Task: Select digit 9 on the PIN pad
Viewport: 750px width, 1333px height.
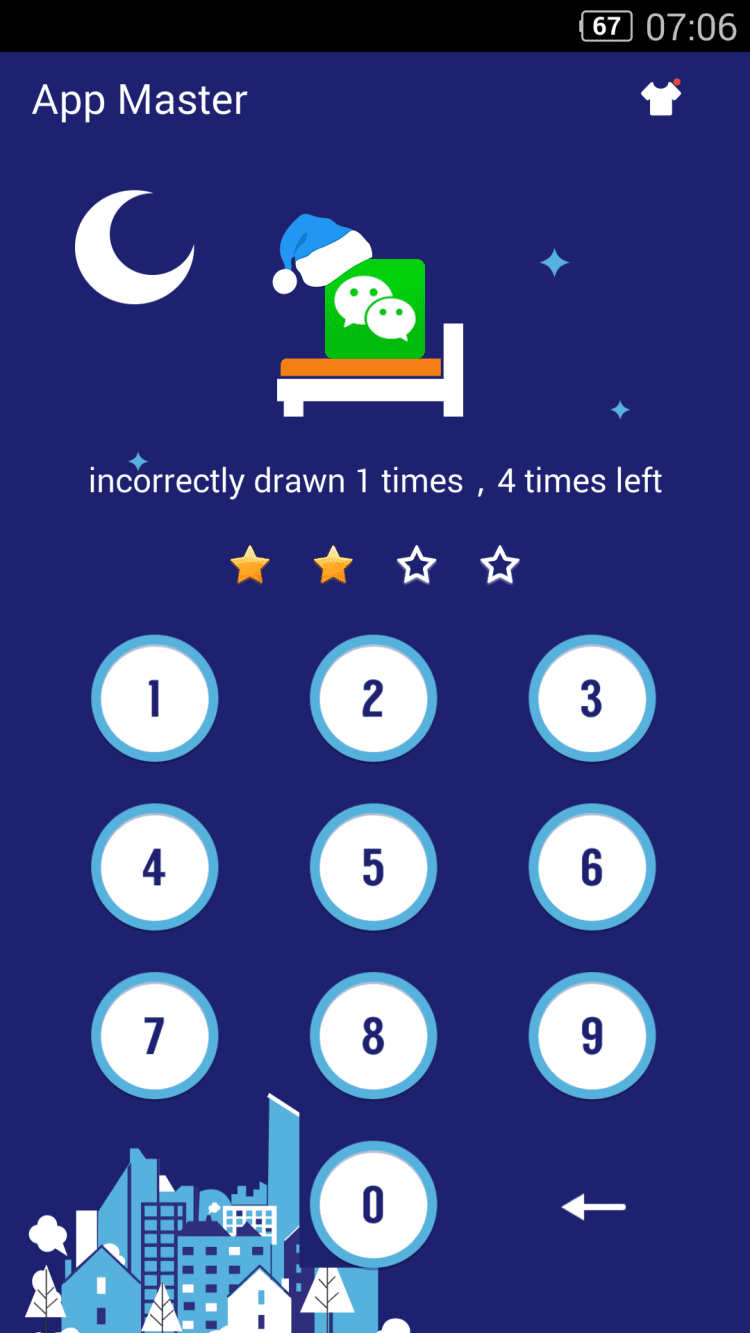Action: point(592,1035)
